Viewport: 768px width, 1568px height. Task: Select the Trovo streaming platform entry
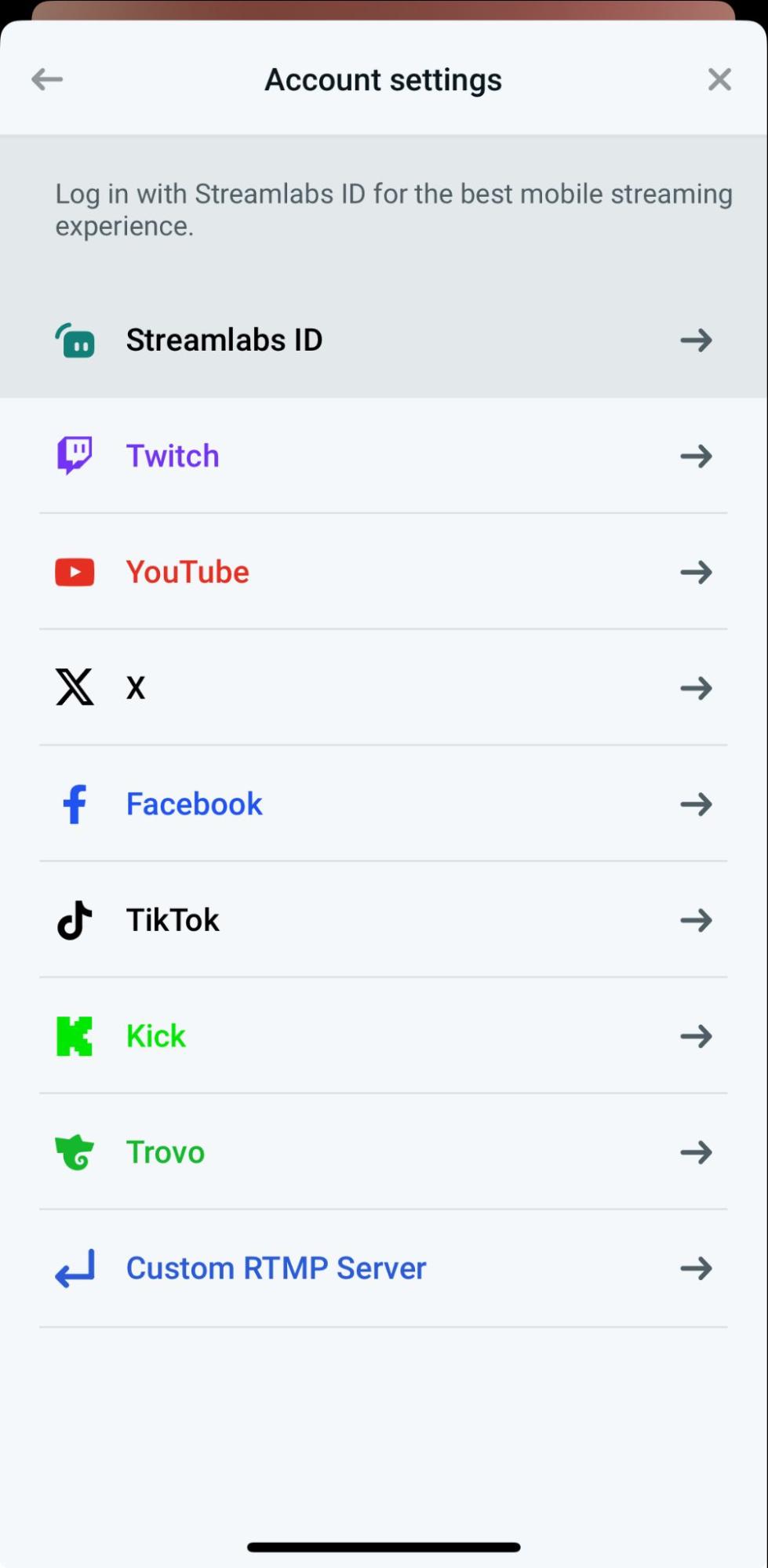click(x=165, y=1151)
